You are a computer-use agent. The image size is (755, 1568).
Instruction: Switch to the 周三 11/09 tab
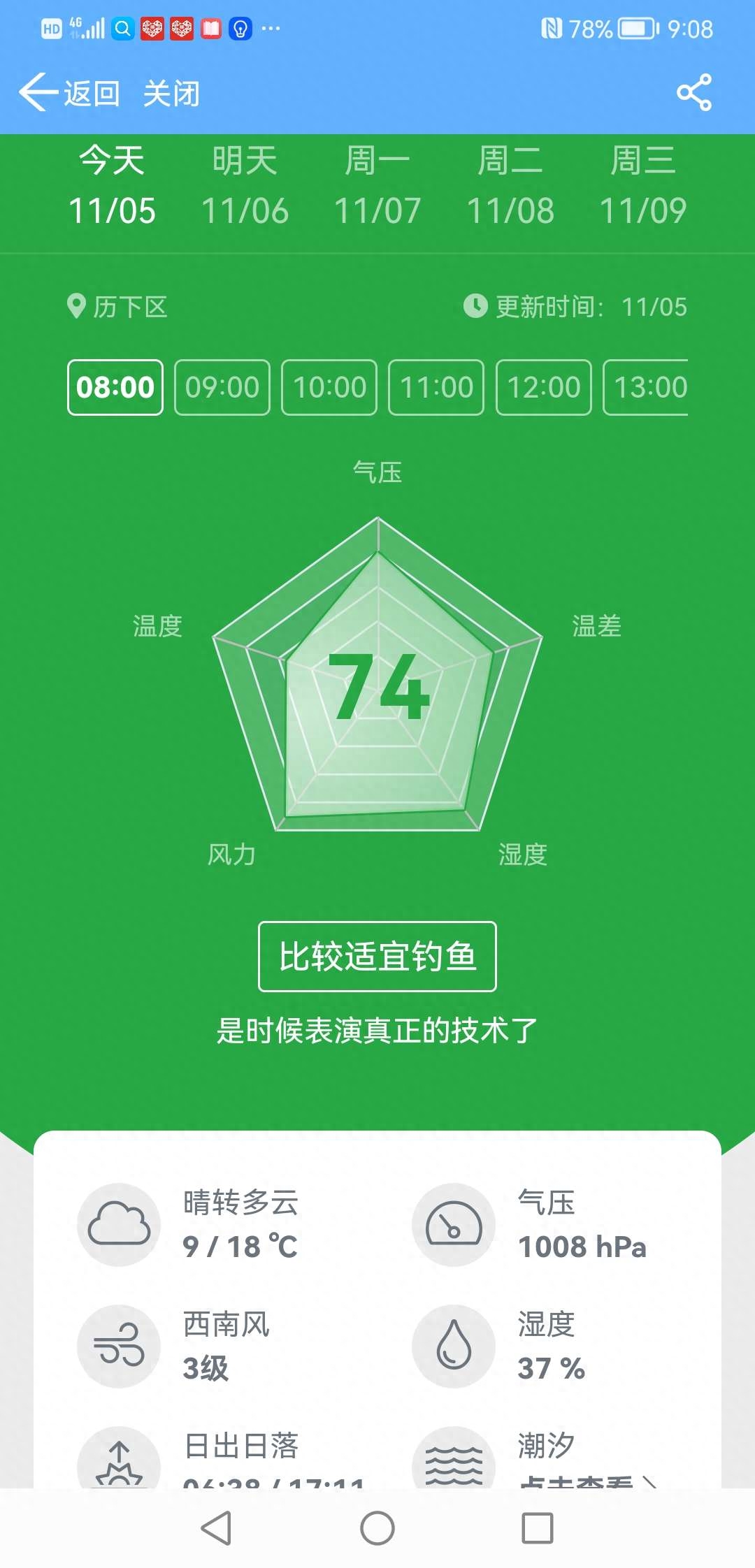point(643,186)
